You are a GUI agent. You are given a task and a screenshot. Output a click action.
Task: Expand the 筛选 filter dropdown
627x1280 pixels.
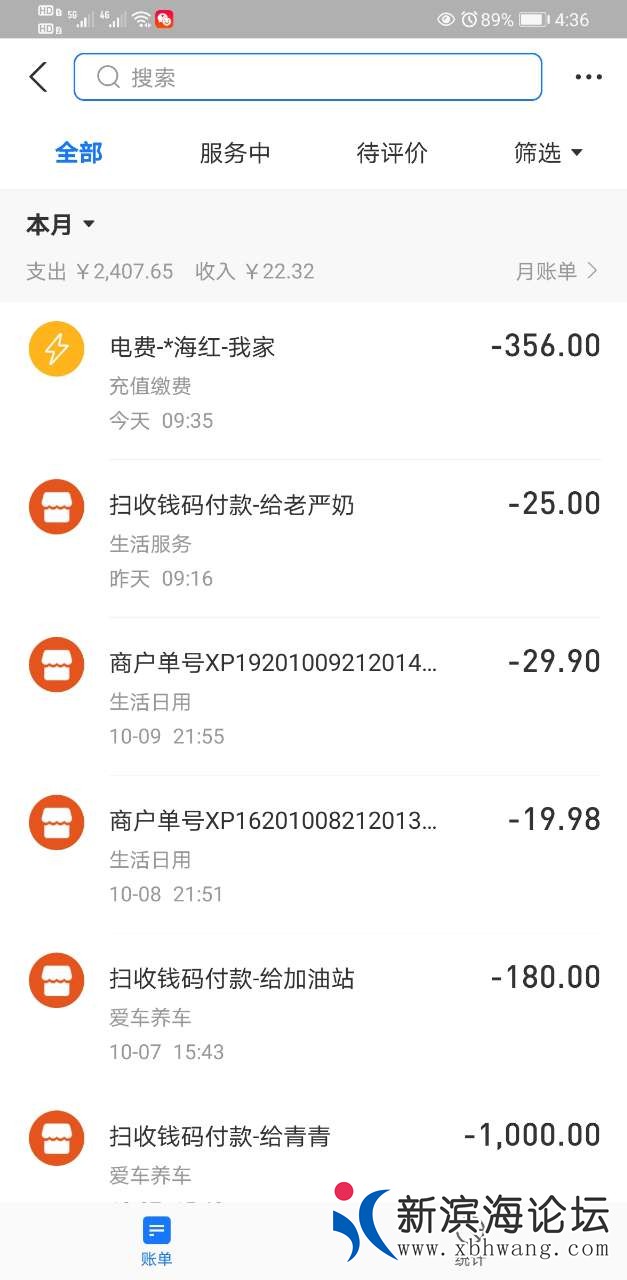547,153
